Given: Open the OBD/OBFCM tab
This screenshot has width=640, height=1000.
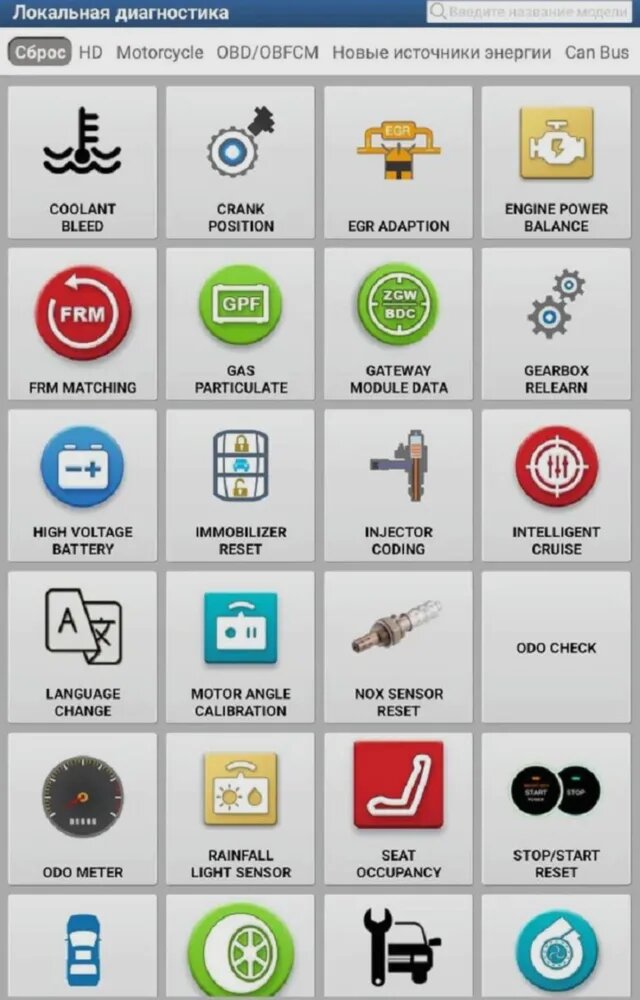Looking at the screenshot, I should point(268,52).
